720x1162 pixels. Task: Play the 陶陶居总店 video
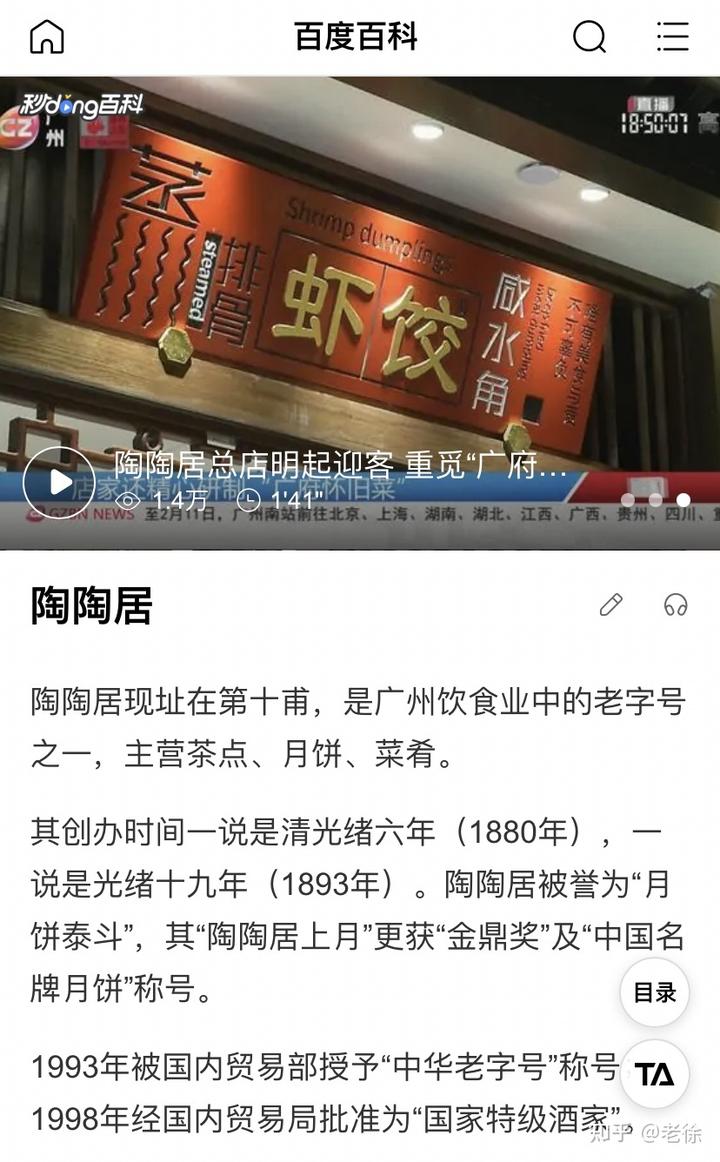59,482
